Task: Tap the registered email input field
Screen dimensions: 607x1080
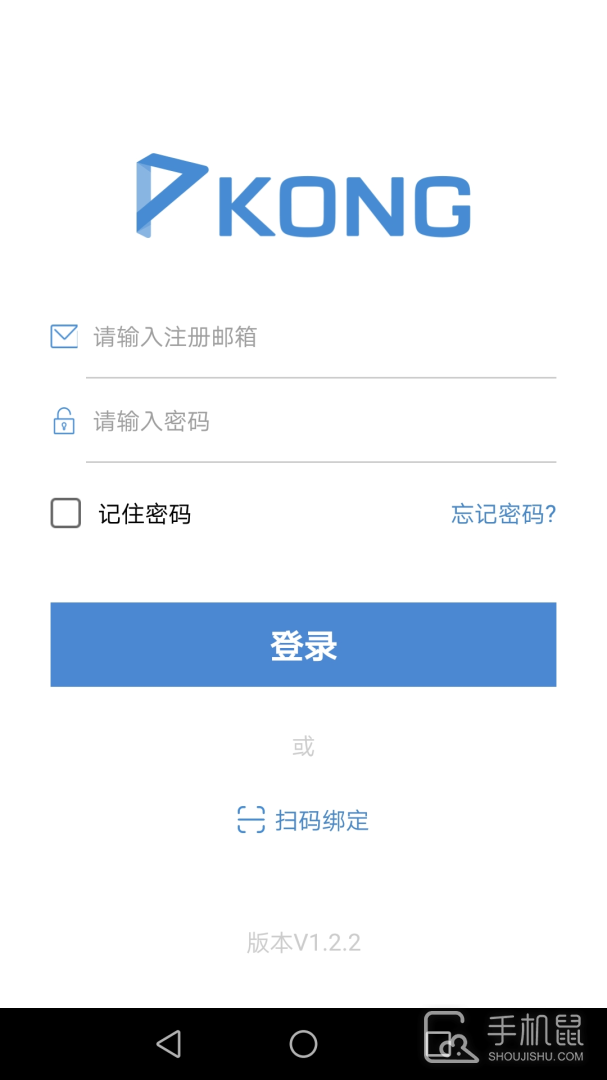Action: tap(320, 337)
